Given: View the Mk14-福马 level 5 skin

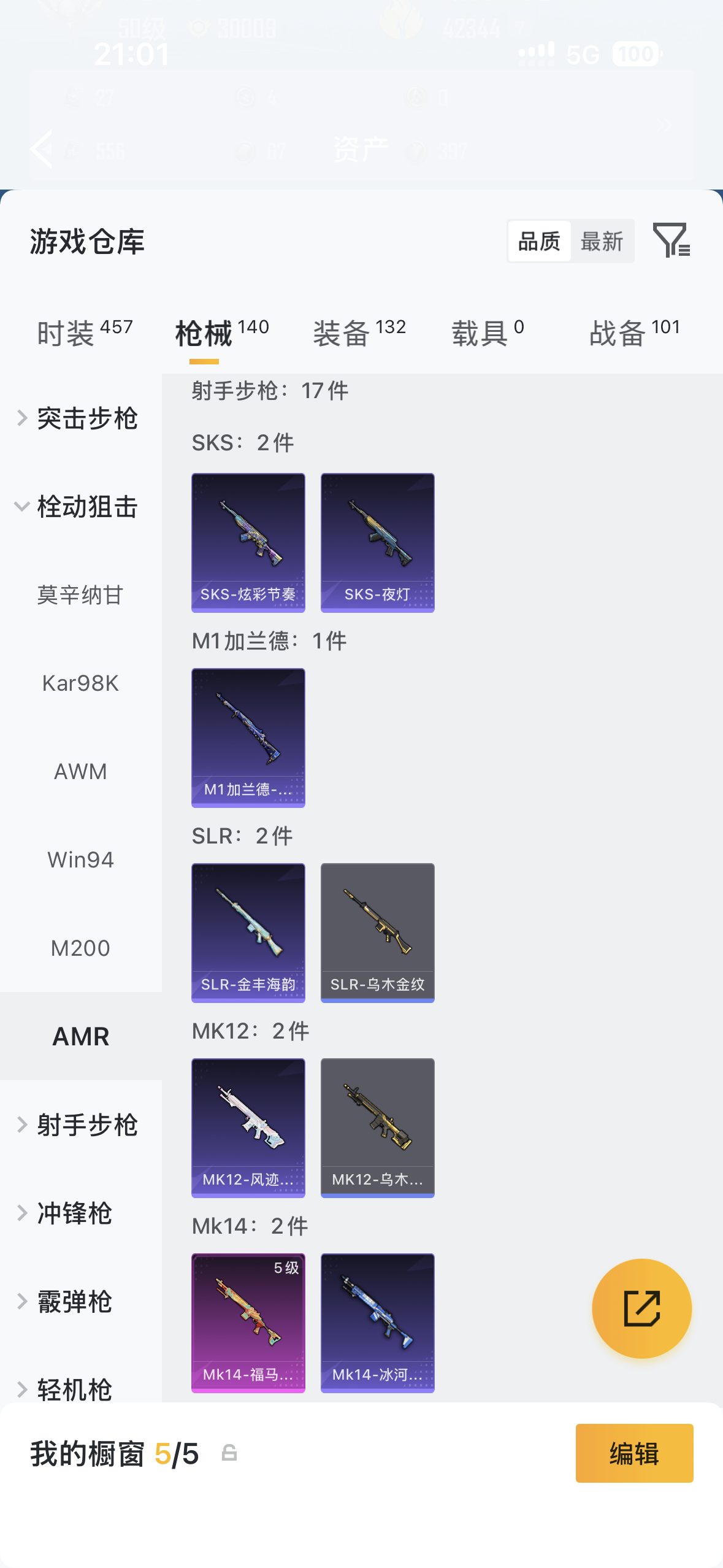Looking at the screenshot, I should [248, 1323].
